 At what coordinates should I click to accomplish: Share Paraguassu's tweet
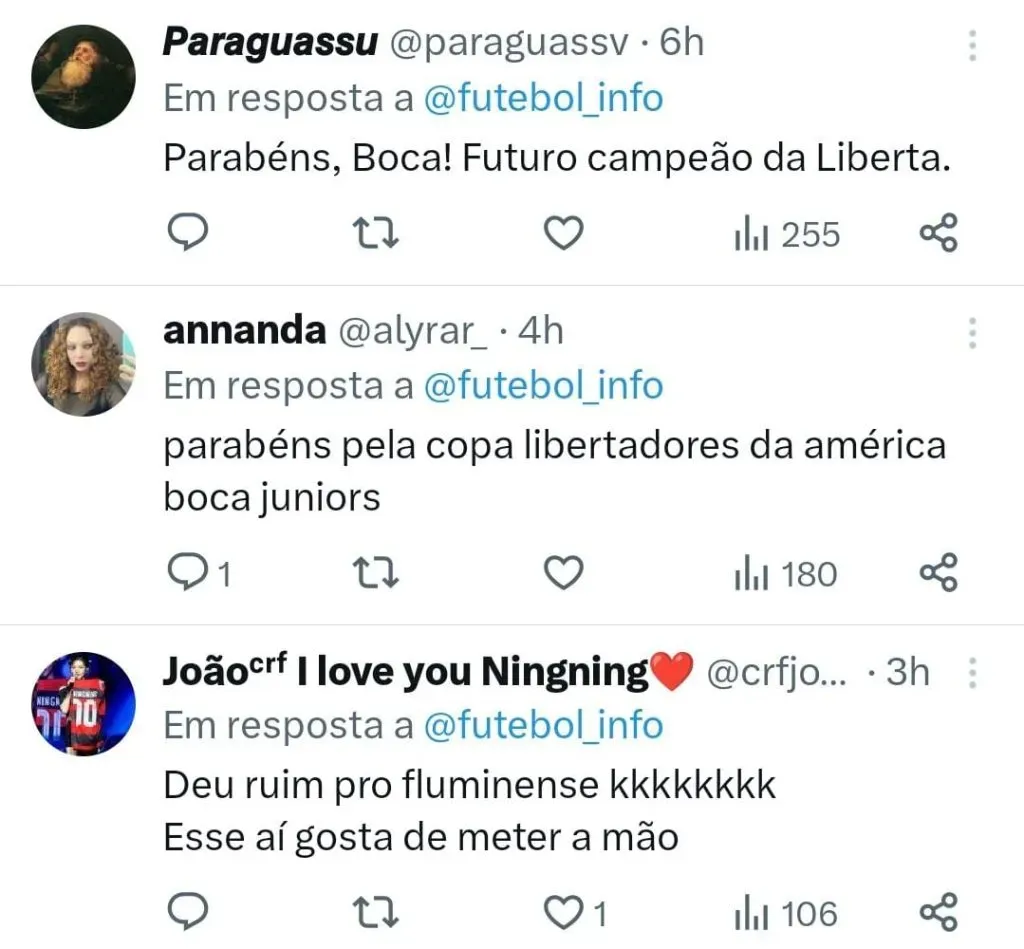click(x=938, y=233)
